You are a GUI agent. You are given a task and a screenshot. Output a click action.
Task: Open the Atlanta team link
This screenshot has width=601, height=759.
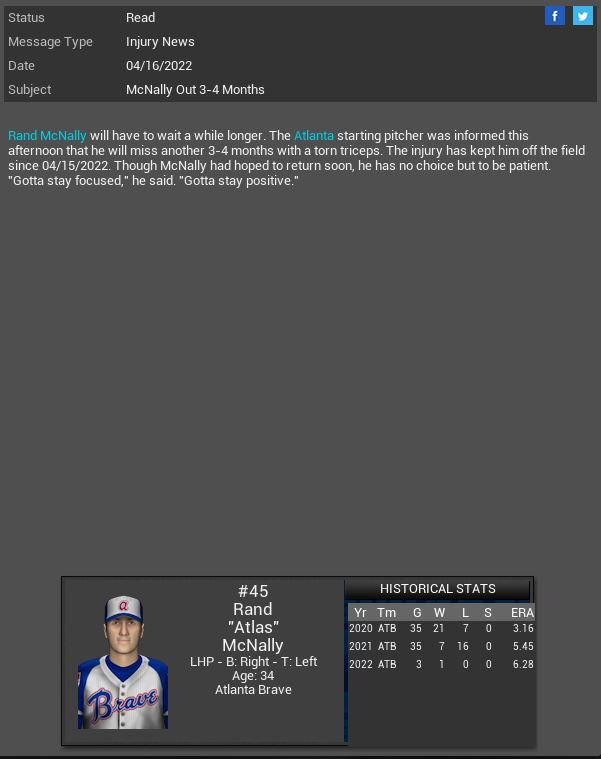click(314, 135)
